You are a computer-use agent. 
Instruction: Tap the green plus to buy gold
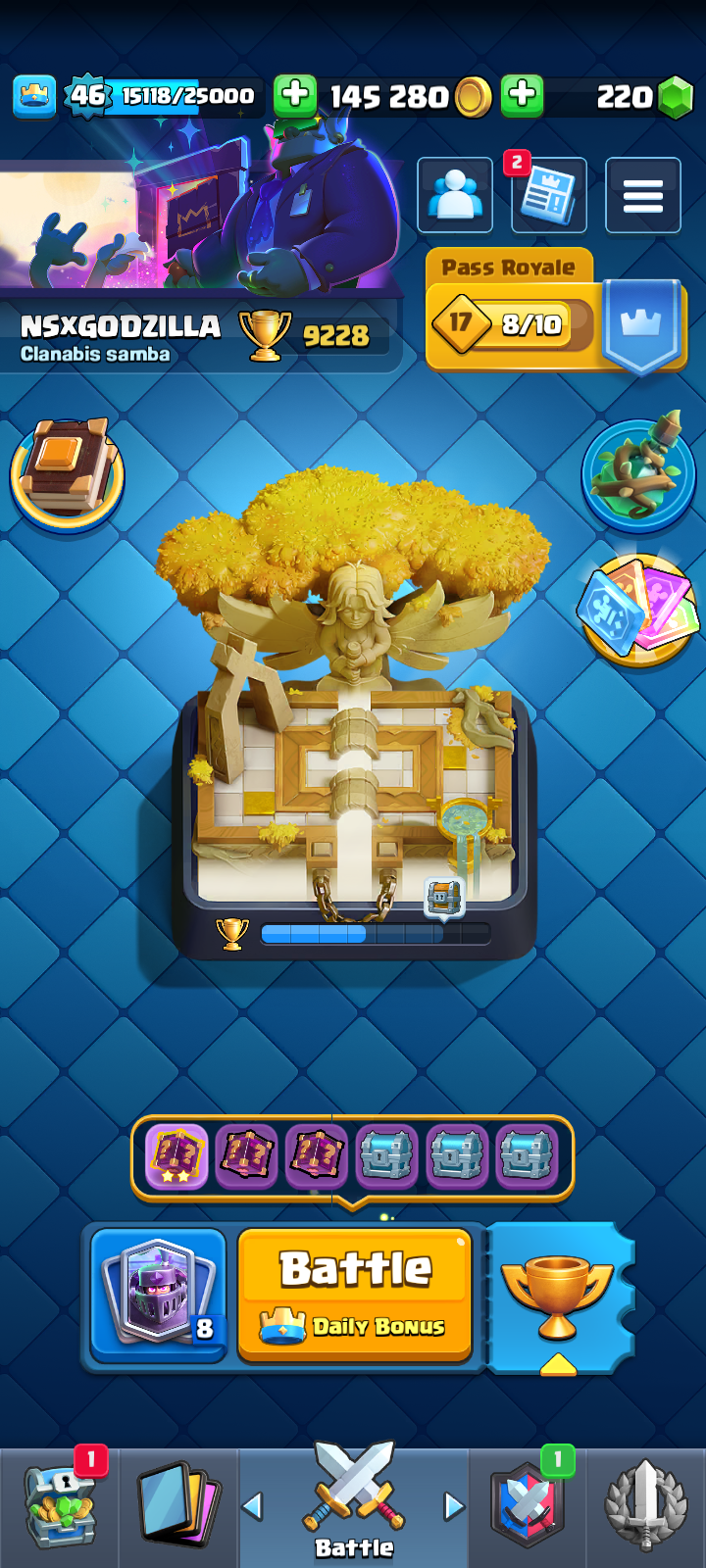click(x=294, y=95)
